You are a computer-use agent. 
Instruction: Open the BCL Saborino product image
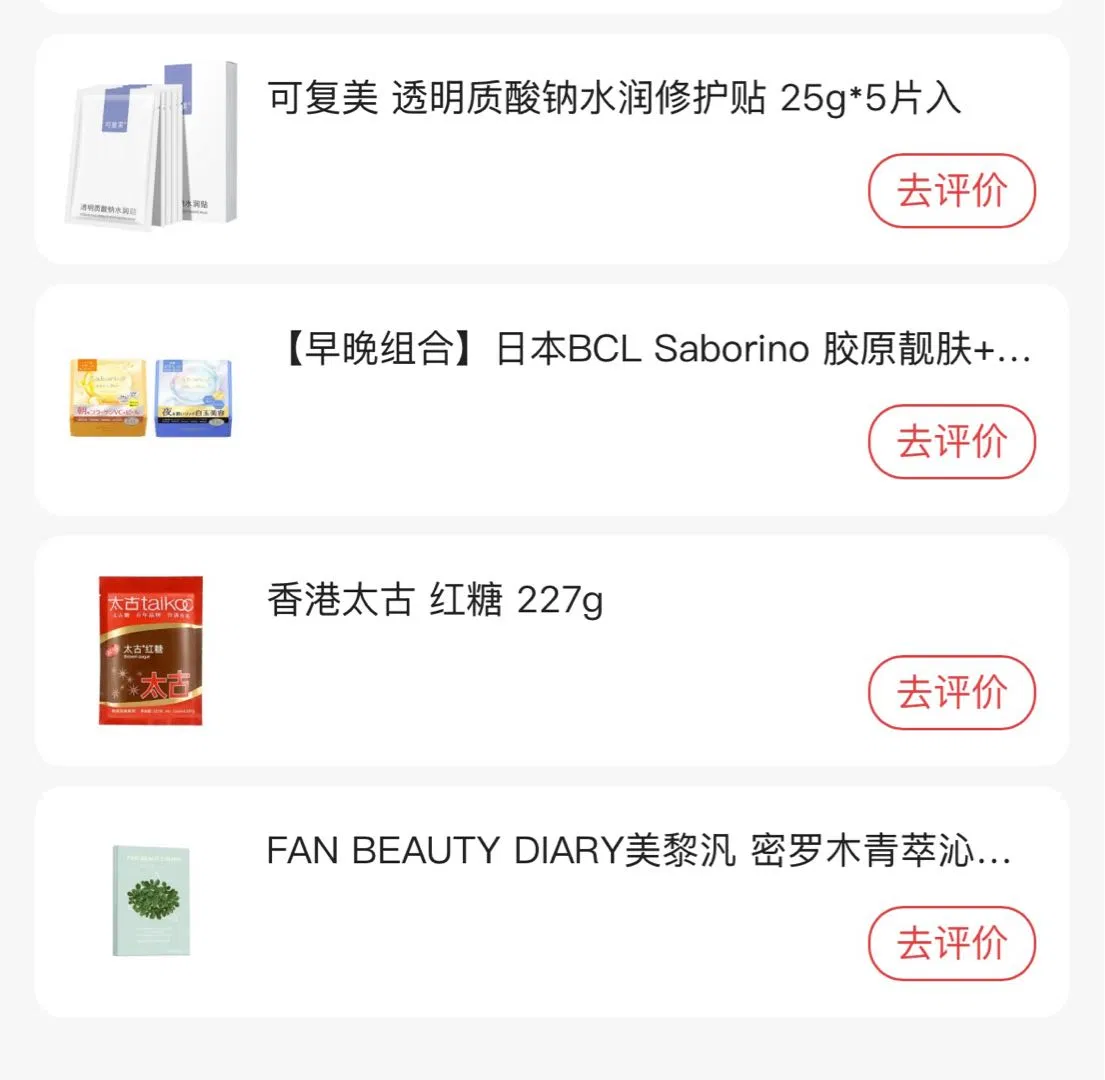(x=151, y=398)
